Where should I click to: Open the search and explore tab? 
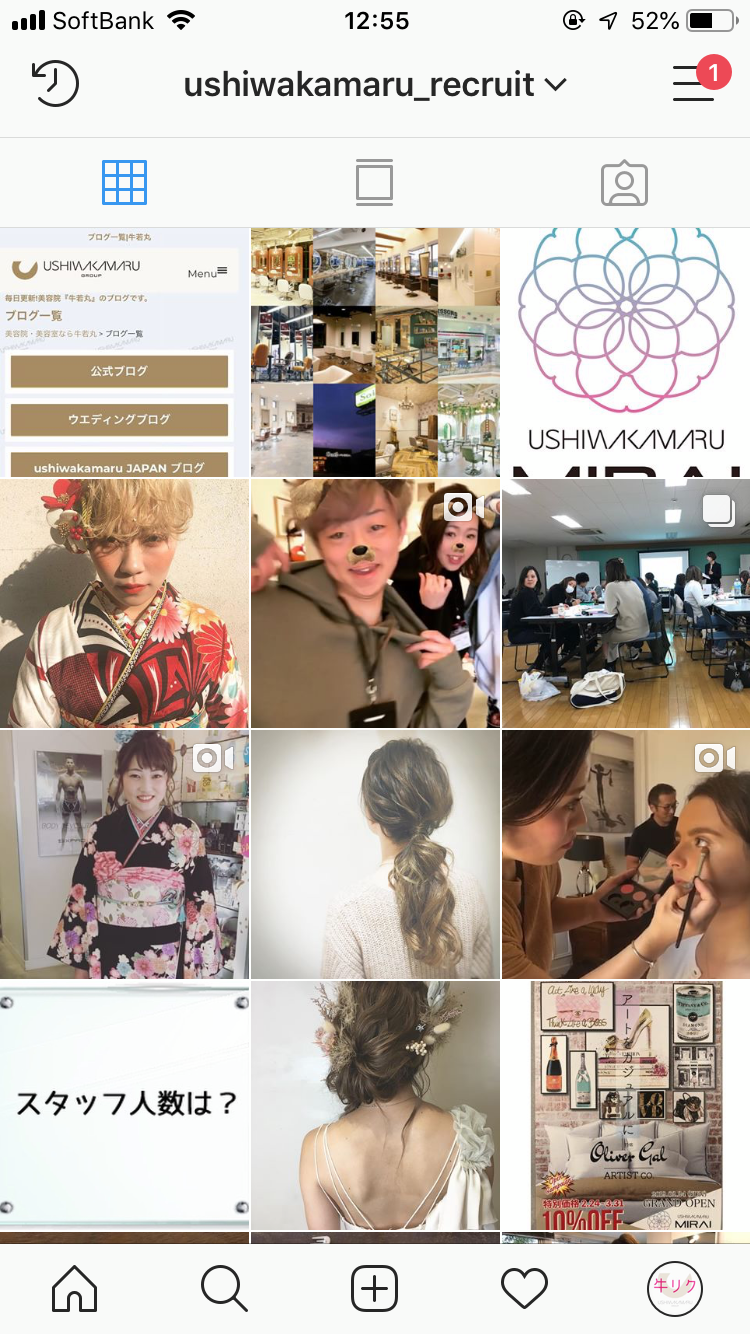click(x=224, y=1288)
